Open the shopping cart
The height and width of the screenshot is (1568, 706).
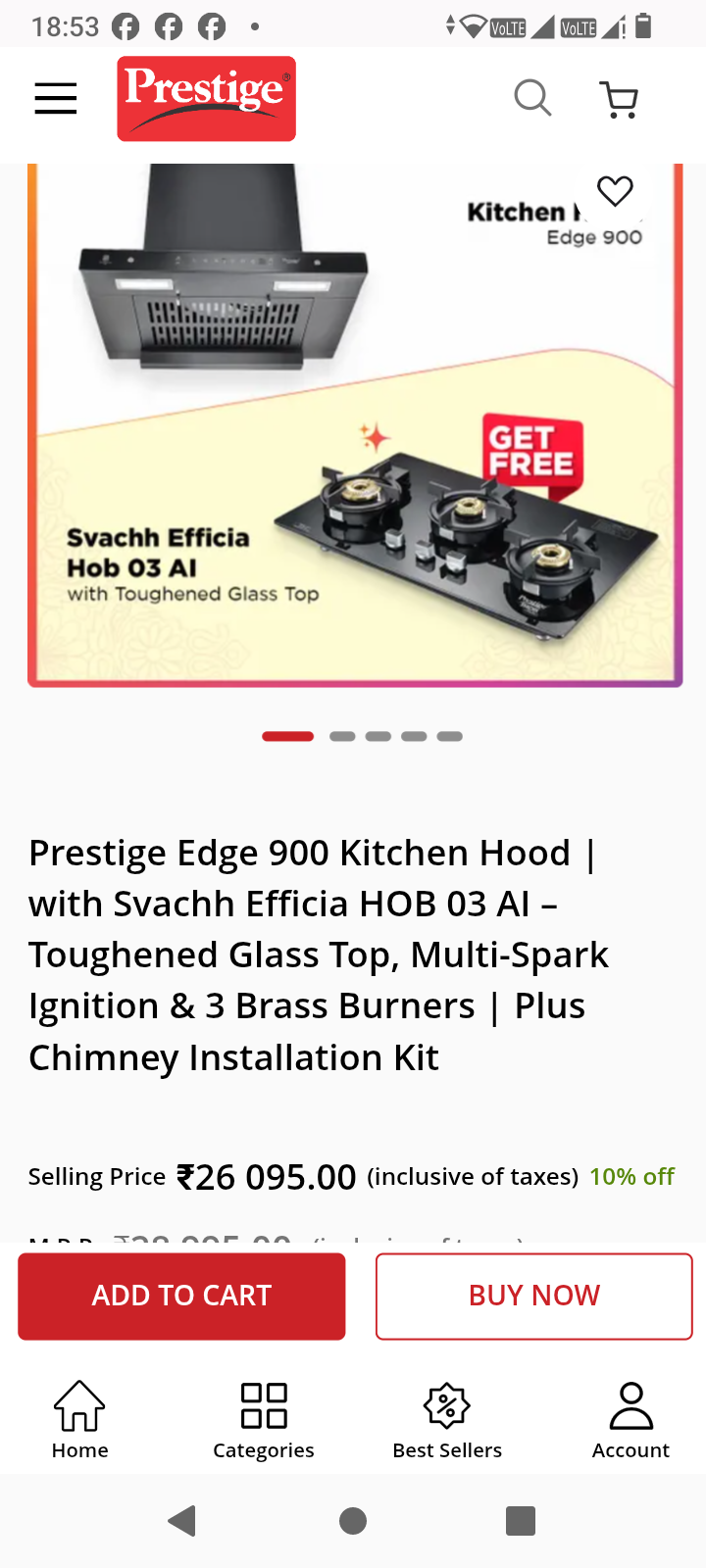pyautogui.click(x=619, y=99)
